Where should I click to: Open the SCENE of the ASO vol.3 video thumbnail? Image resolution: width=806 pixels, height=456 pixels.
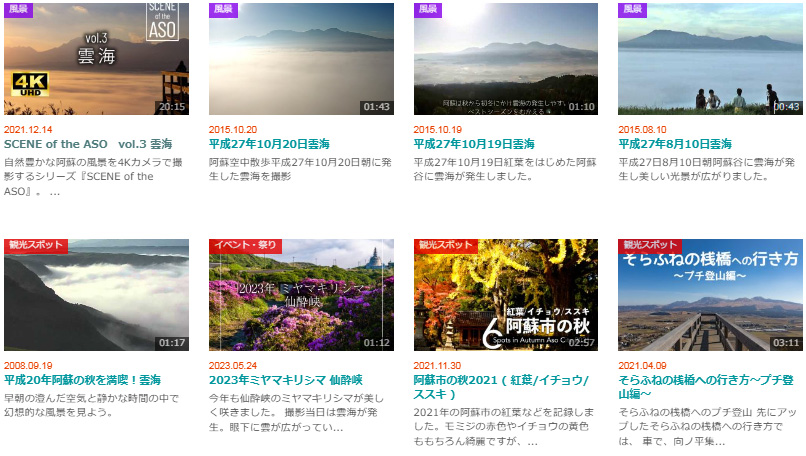tap(96, 58)
